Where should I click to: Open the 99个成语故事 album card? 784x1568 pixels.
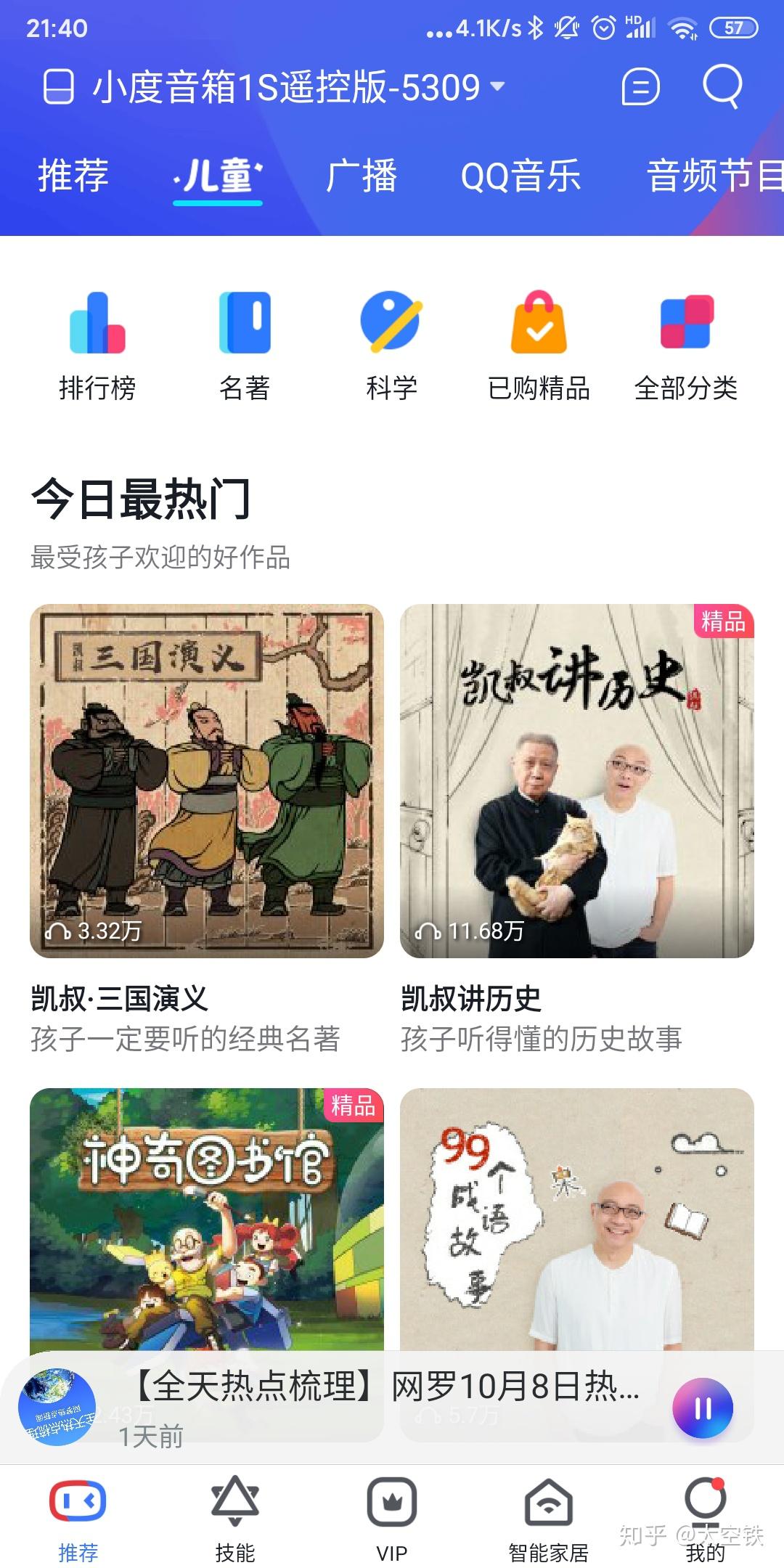tap(577, 1220)
